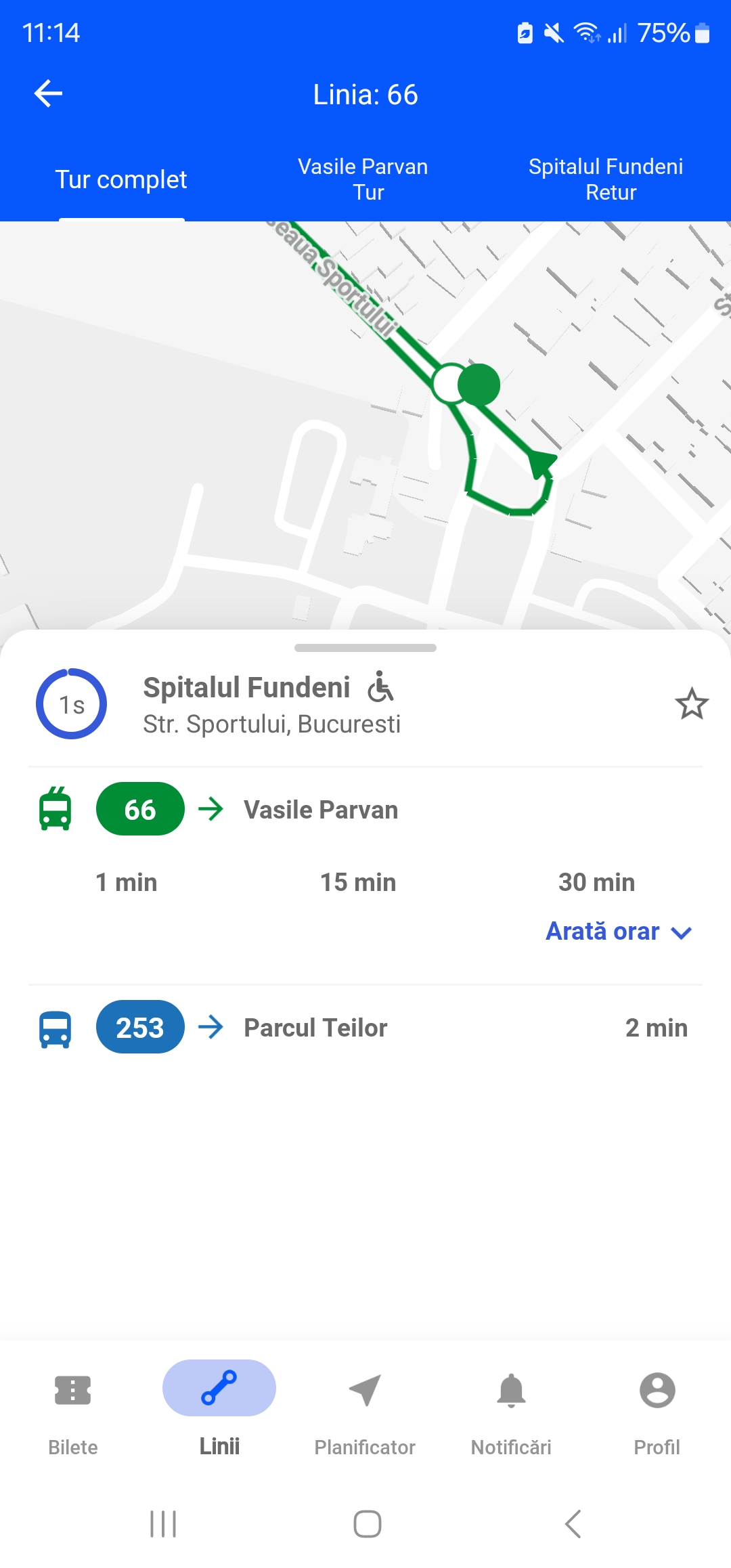Screen dimensions: 731x1568
Task: Switch to the Tur complet tab
Action: click(121, 179)
